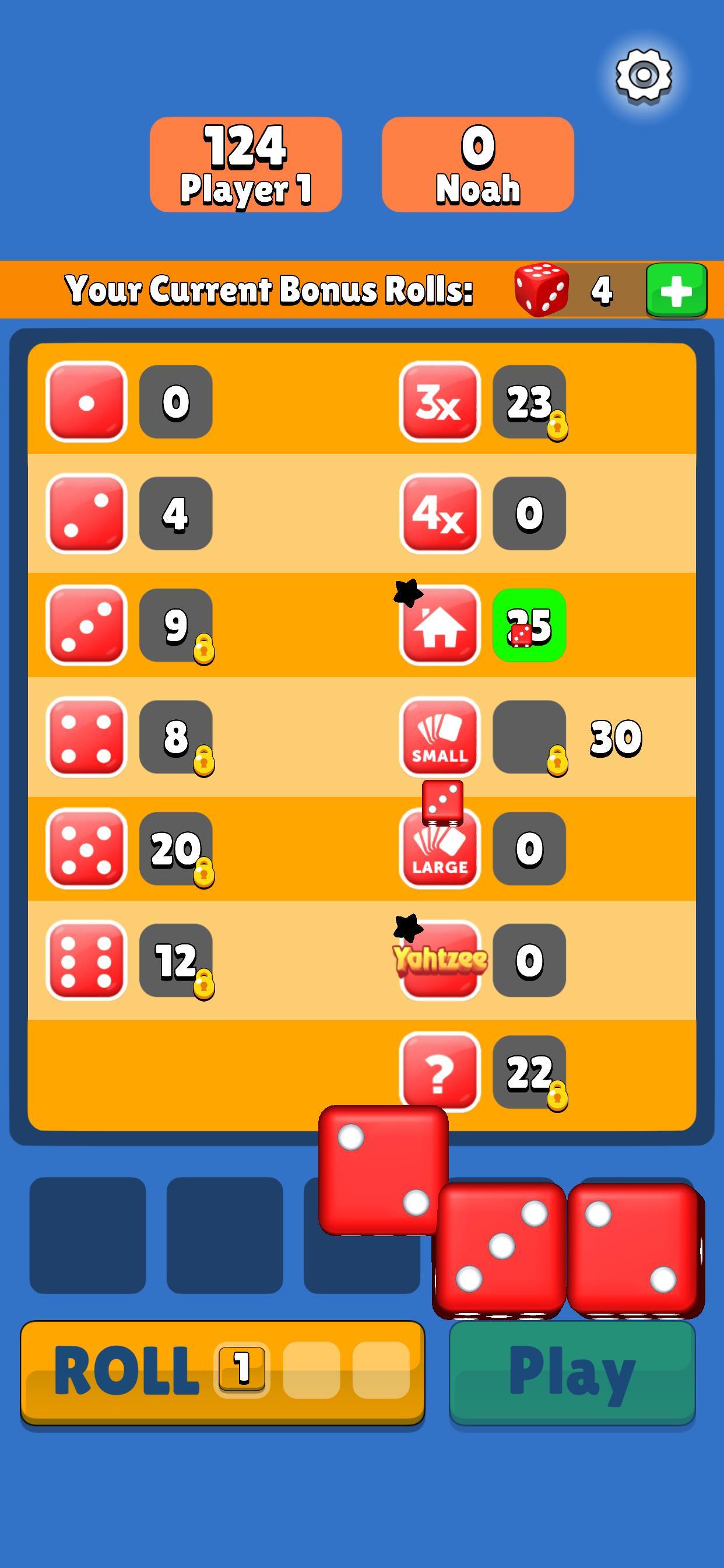The image size is (724, 1568).
Task: Select the Yahtzee score box
Action: coord(529,960)
